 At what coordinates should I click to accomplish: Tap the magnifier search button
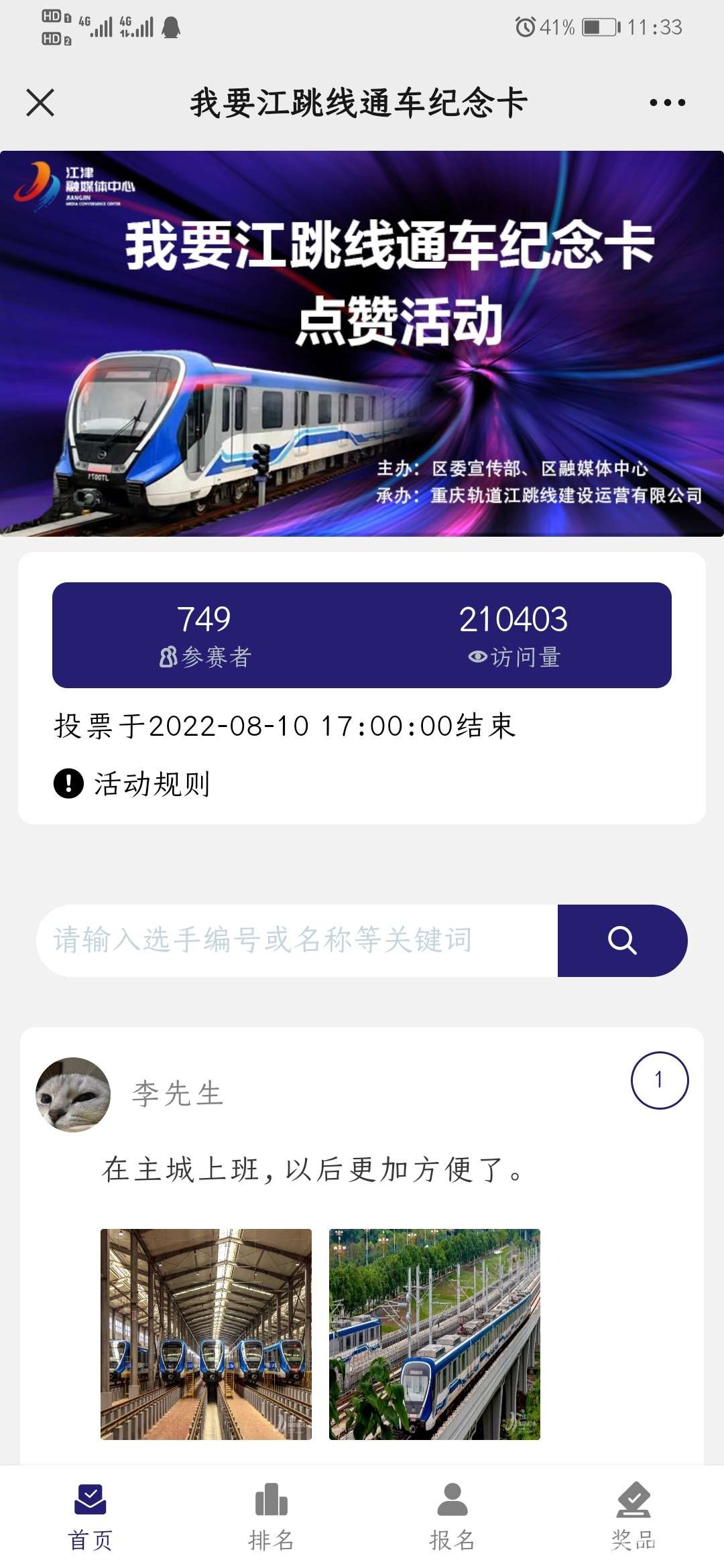(x=621, y=940)
